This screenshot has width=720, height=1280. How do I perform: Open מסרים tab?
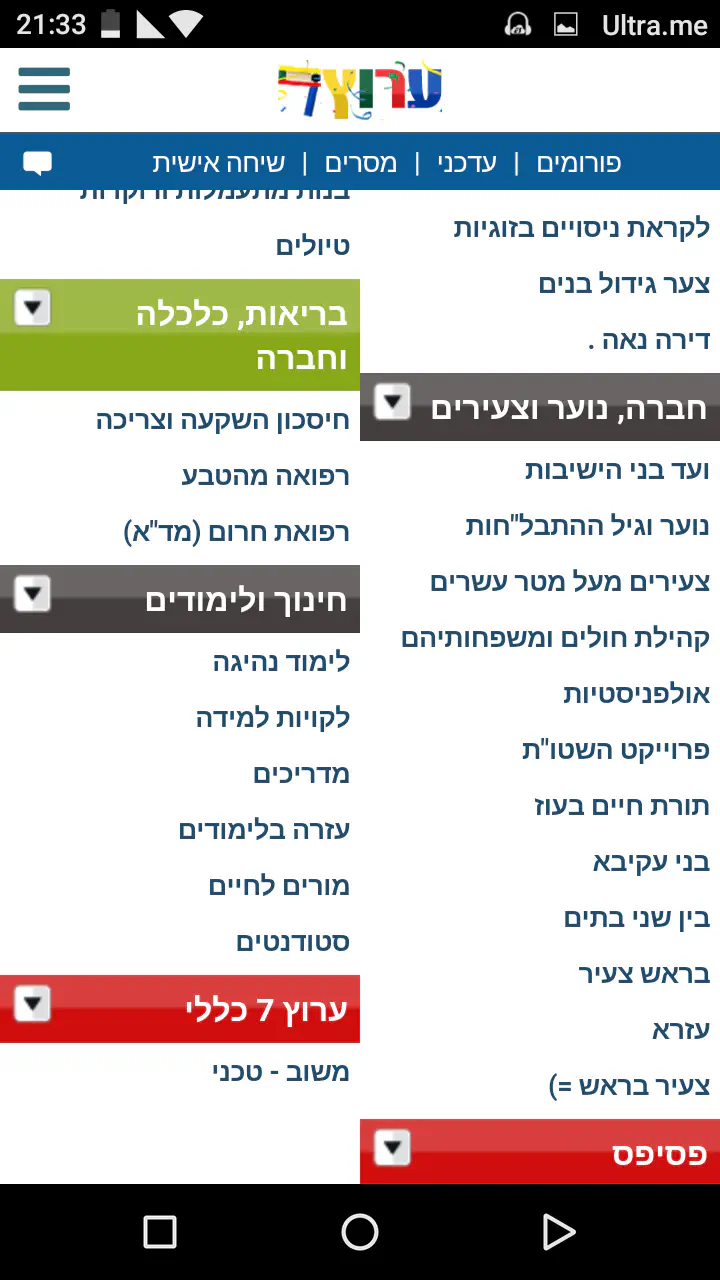pos(361,163)
